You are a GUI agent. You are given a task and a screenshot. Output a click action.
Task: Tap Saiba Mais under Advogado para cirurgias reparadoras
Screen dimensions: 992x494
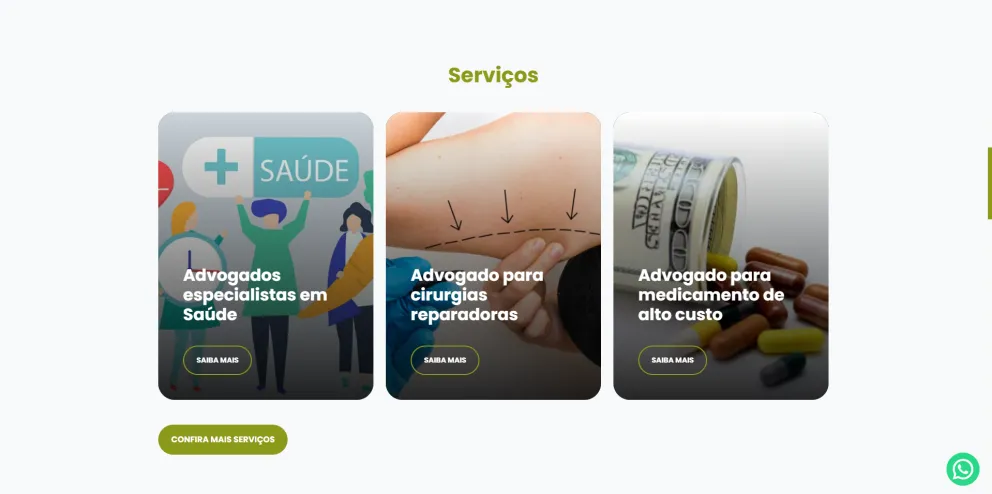pos(445,360)
